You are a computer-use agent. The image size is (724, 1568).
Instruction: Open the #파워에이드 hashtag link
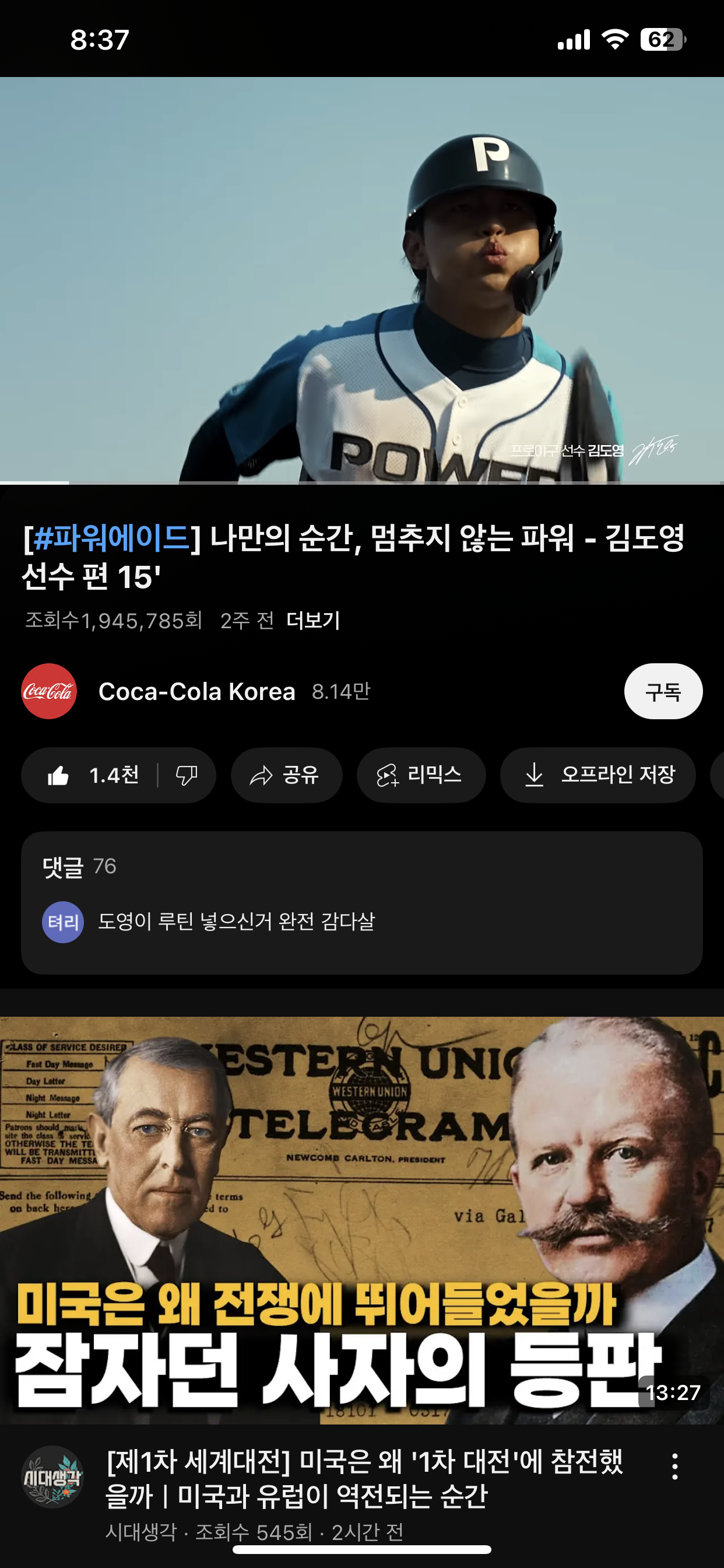pos(111,538)
